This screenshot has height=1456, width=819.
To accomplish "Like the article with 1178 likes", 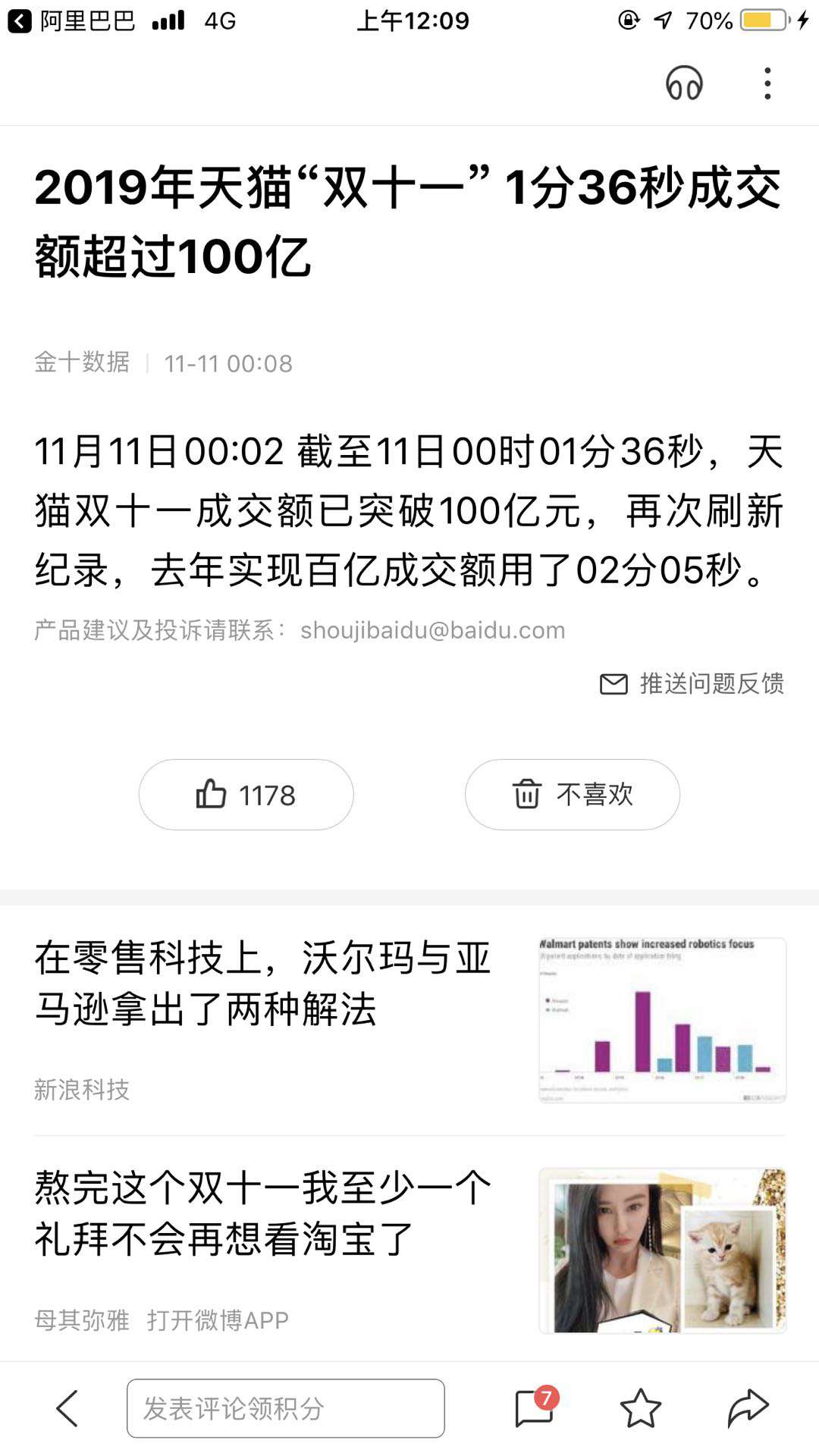I will pyautogui.click(x=246, y=794).
